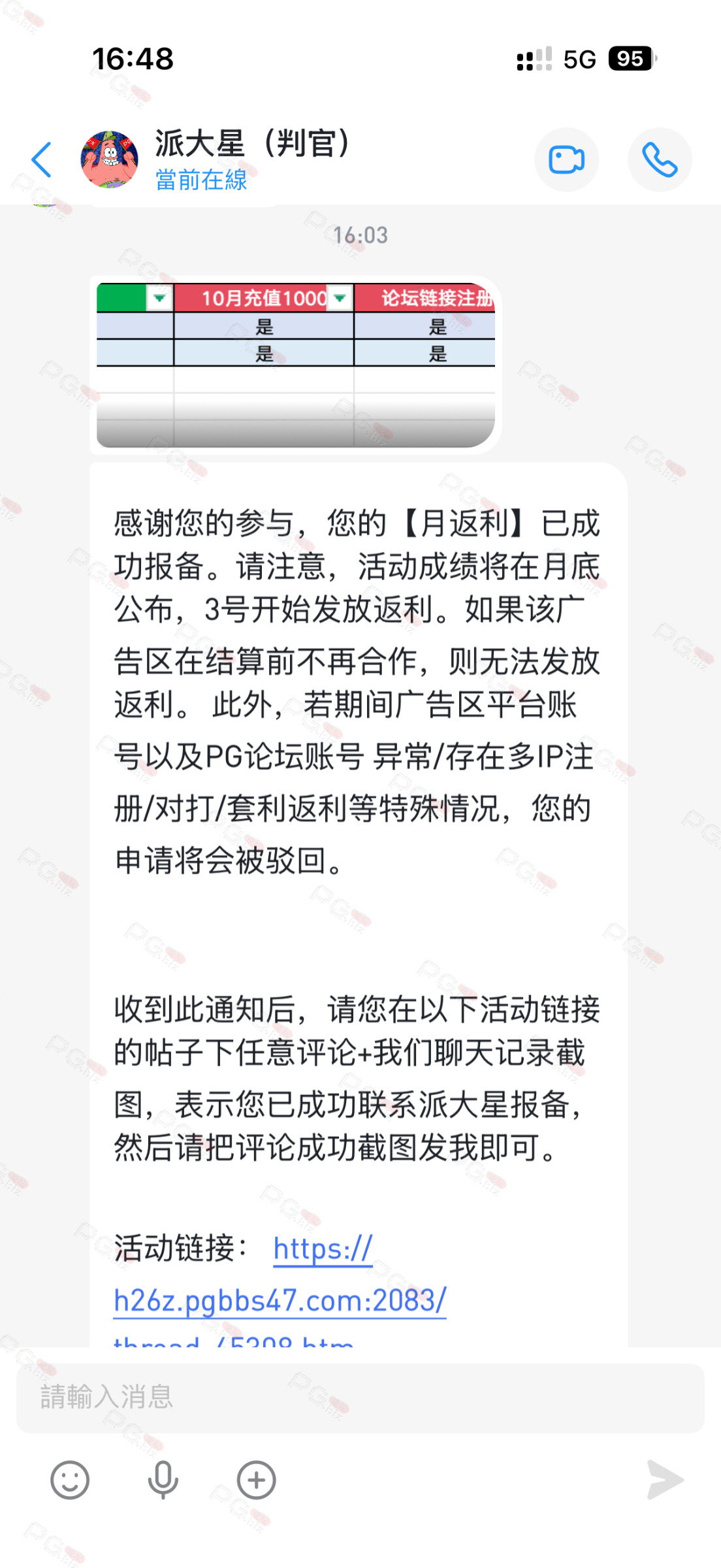This screenshot has width=721, height=1568.
Task: Open the emoji picker
Action: click(70, 1480)
